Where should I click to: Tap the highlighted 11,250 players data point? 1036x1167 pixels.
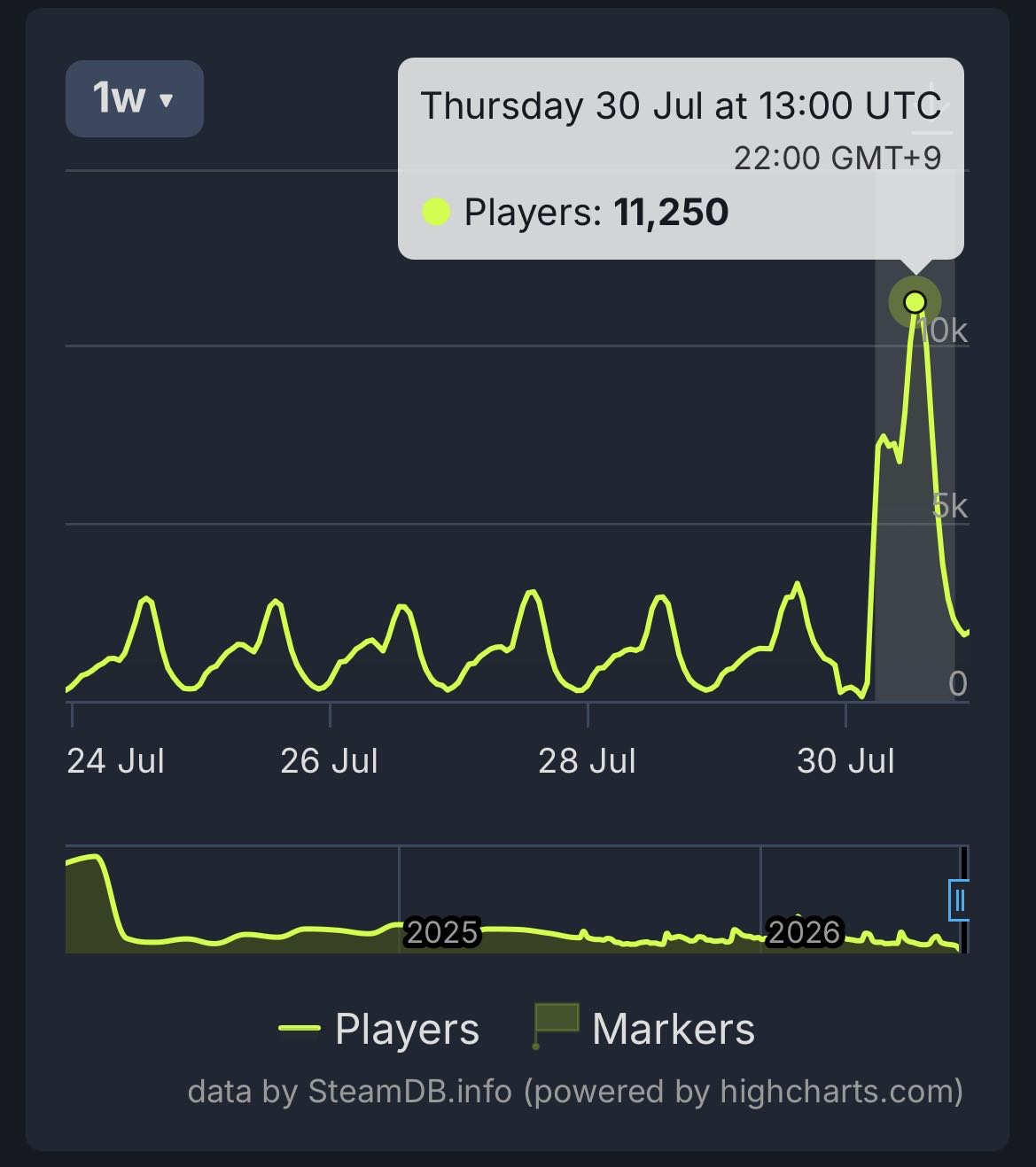[x=915, y=302]
